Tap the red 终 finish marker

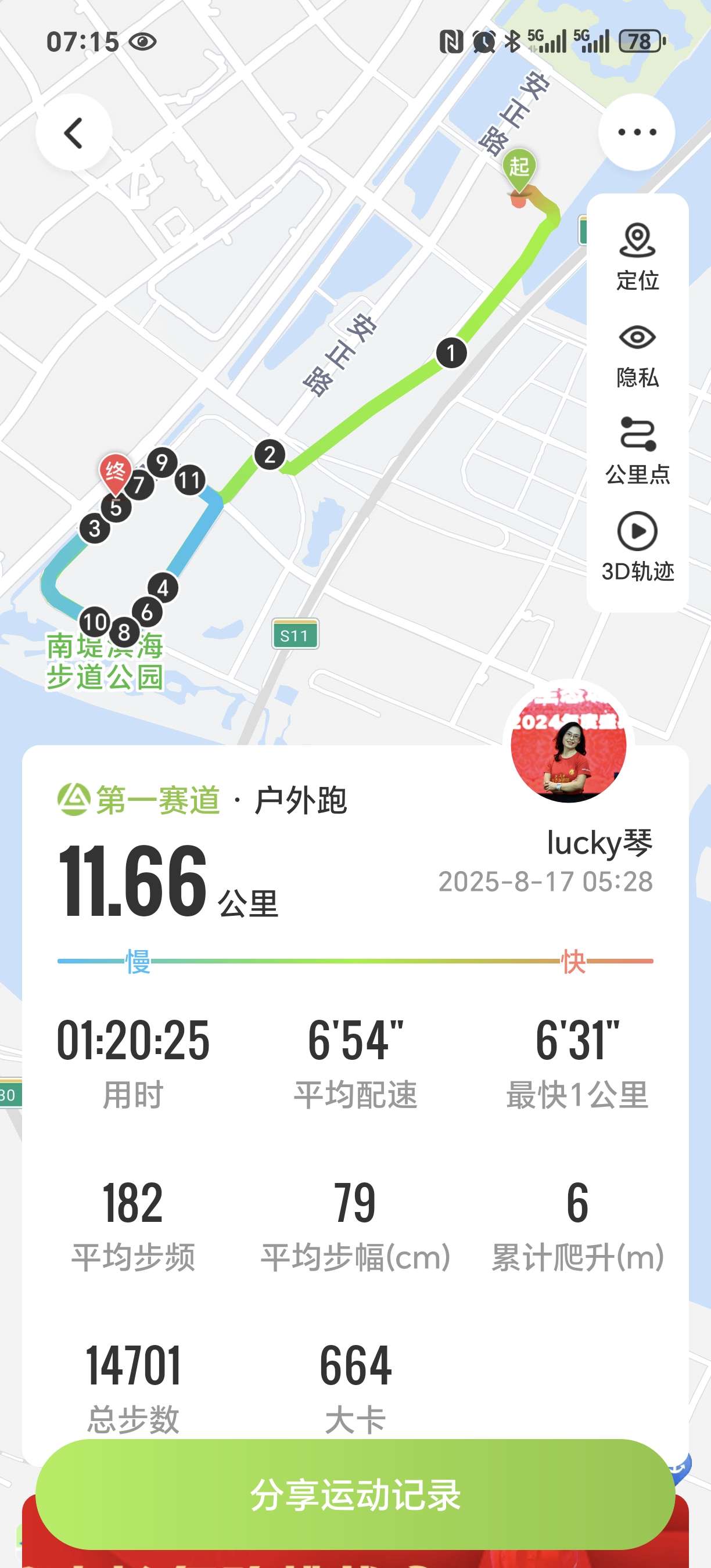pyautogui.click(x=116, y=472)
